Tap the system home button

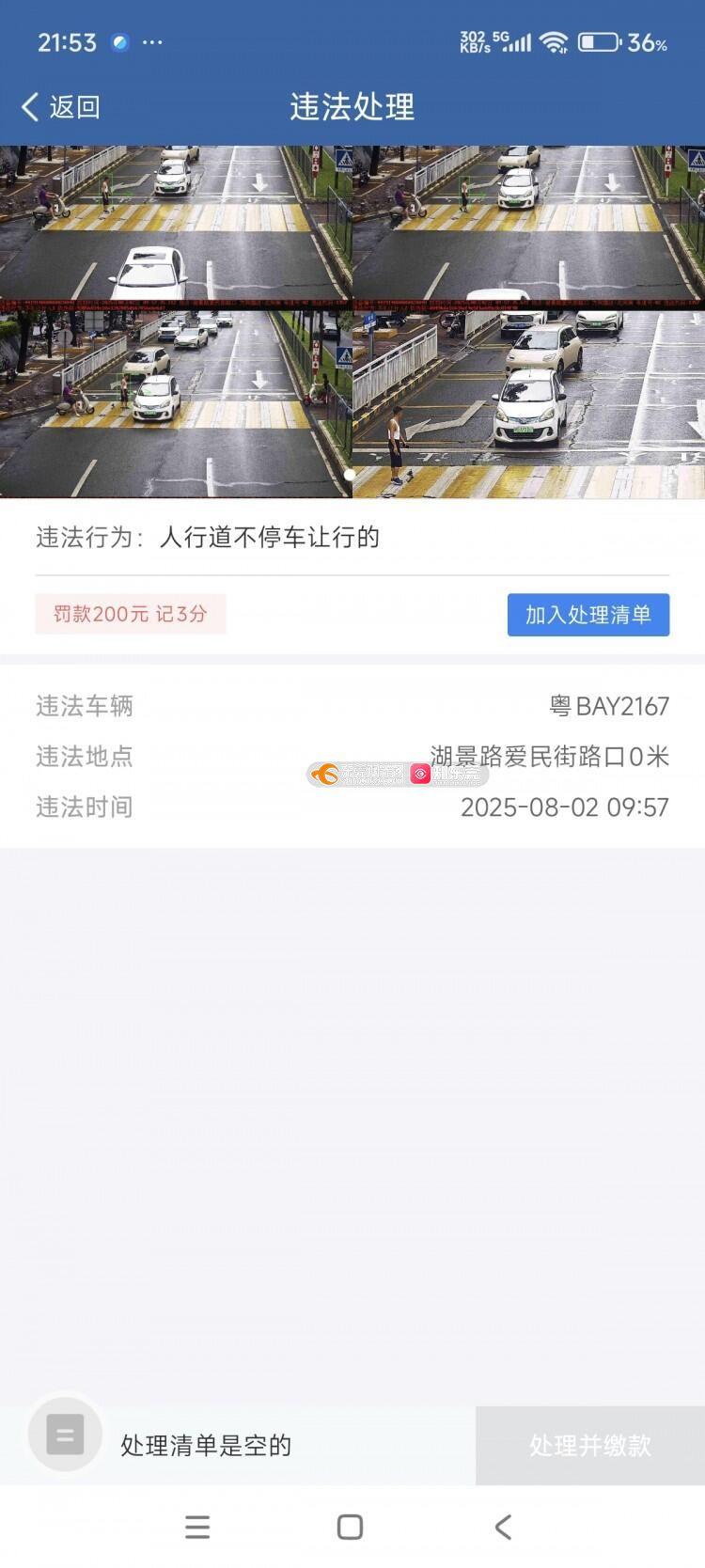tap(350, 1527)
